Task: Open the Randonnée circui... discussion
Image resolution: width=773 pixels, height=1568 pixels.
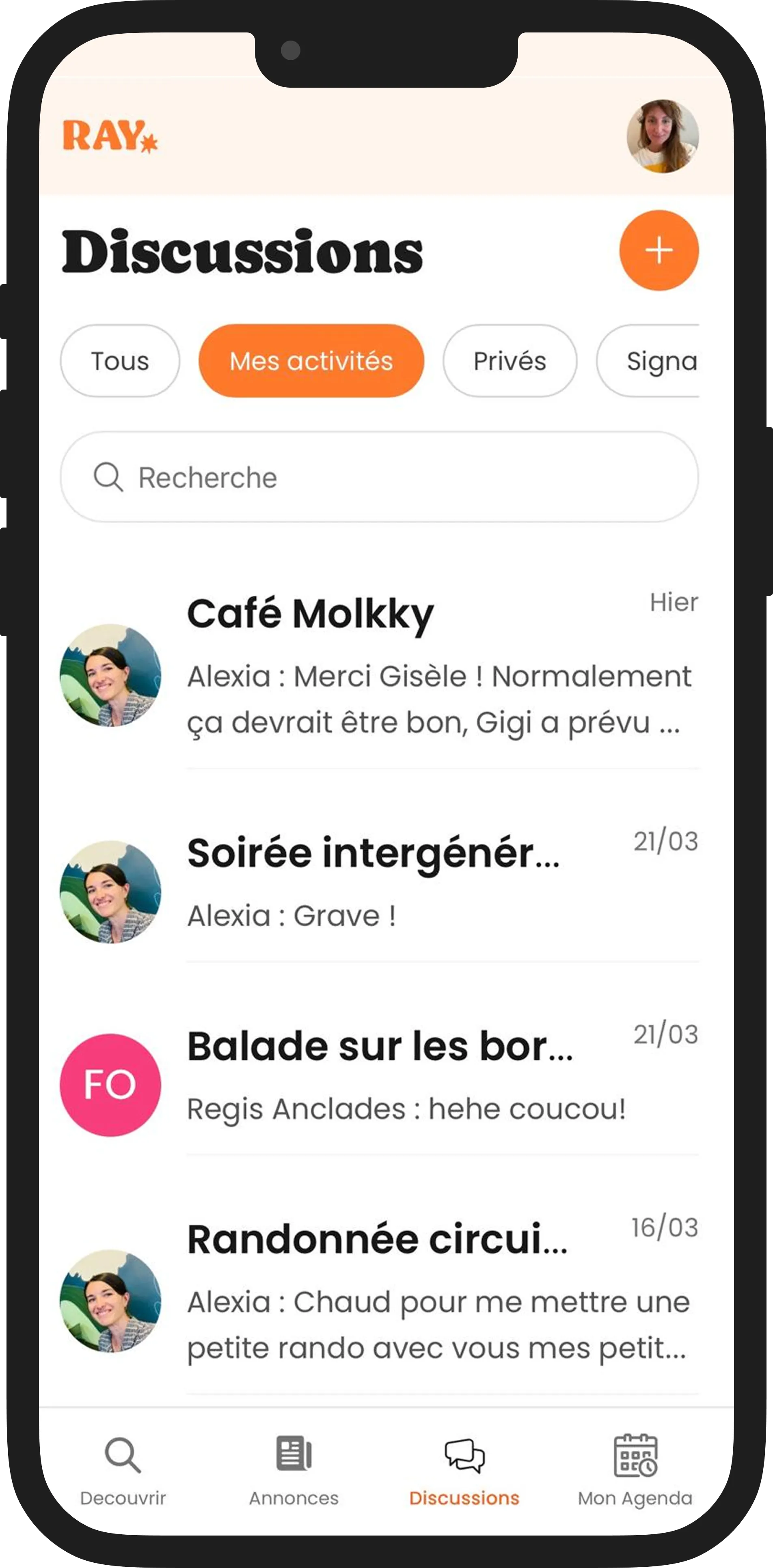Action: click(x=379, y=1284)
